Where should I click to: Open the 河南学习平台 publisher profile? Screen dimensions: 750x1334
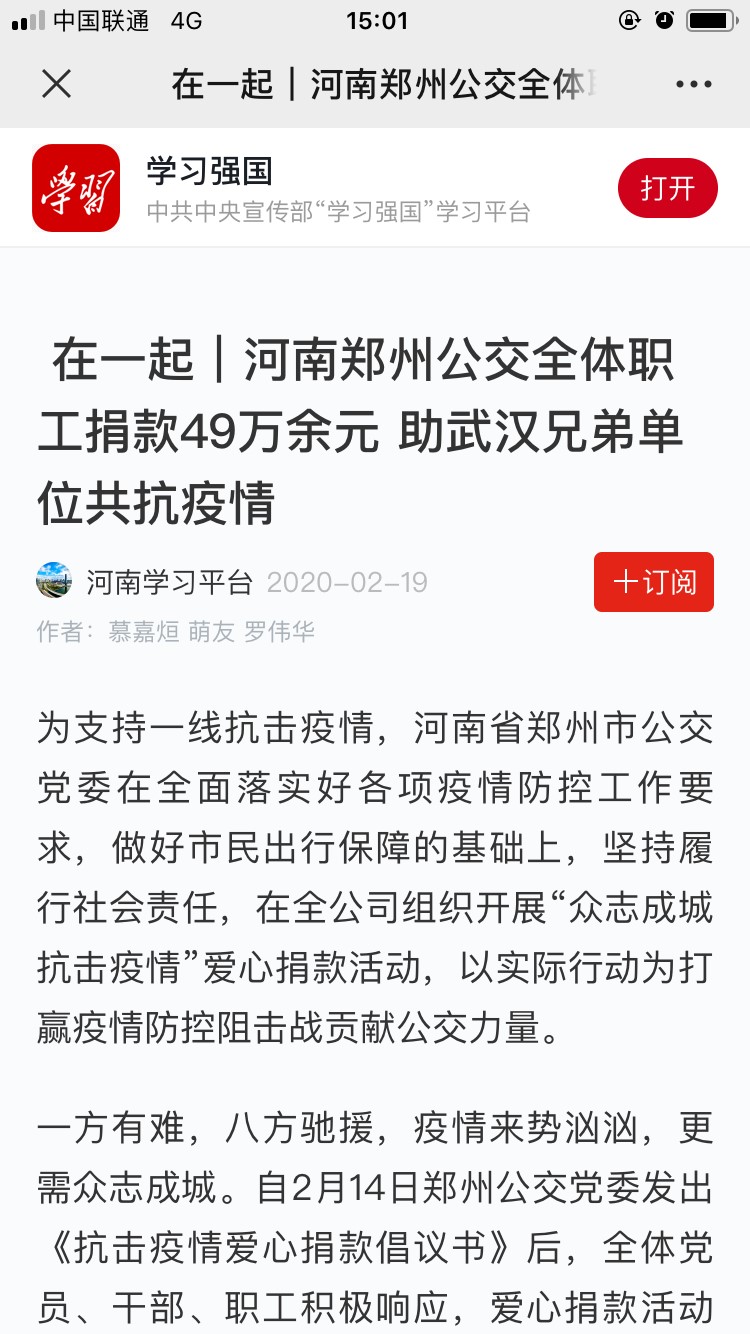coord(168,582)
